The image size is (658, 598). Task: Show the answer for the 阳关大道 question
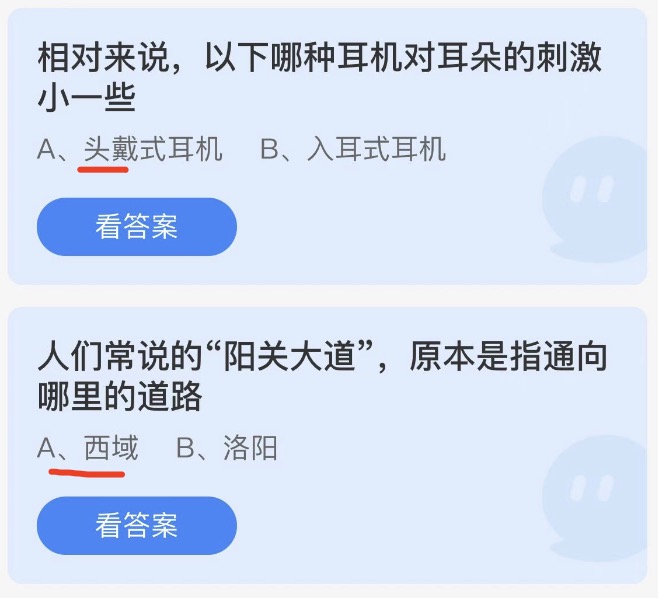(x=137, y=525)
